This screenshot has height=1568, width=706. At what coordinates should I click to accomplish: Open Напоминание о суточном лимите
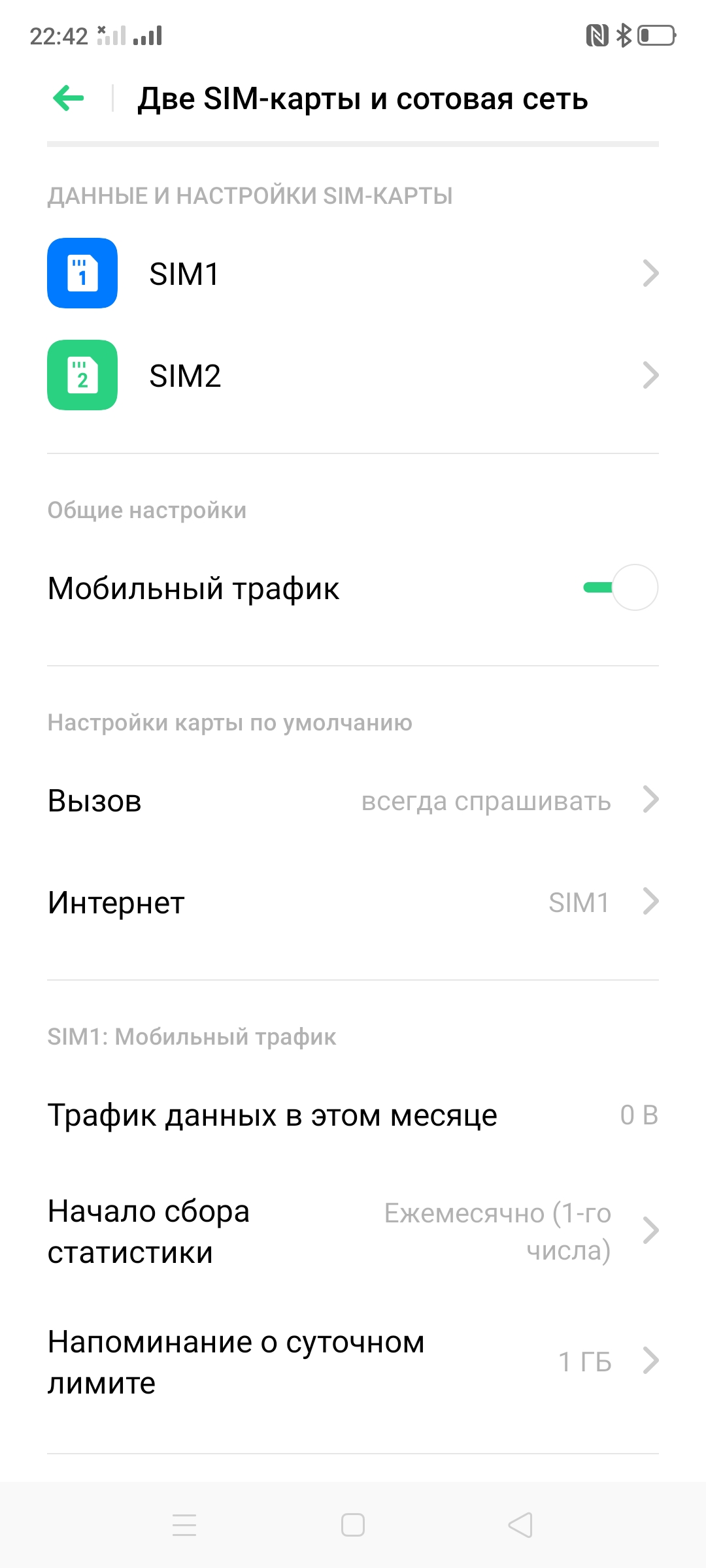pyautogui.click(x=353, y=1362)
